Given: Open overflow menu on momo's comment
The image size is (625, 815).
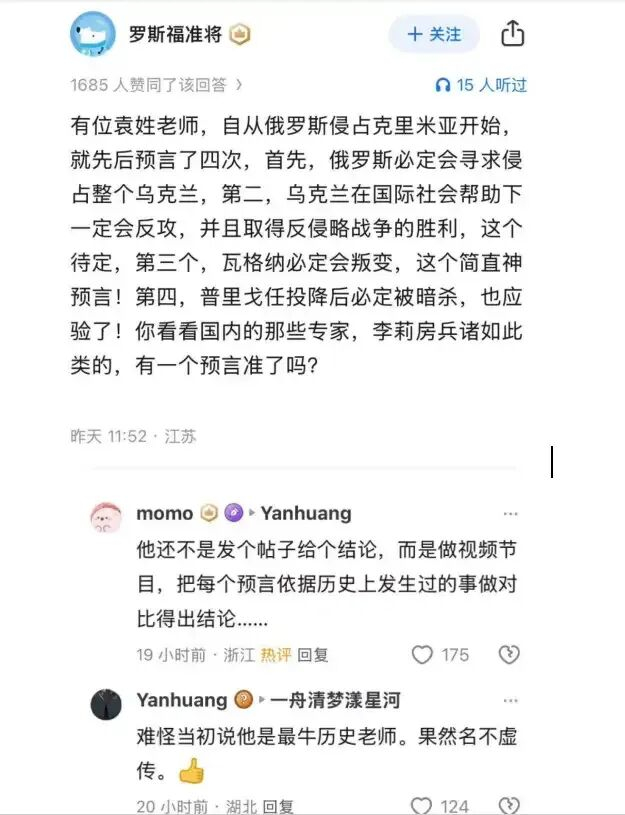Looking at the screenshot, I should pyautogui.click(x=511, y=514).
